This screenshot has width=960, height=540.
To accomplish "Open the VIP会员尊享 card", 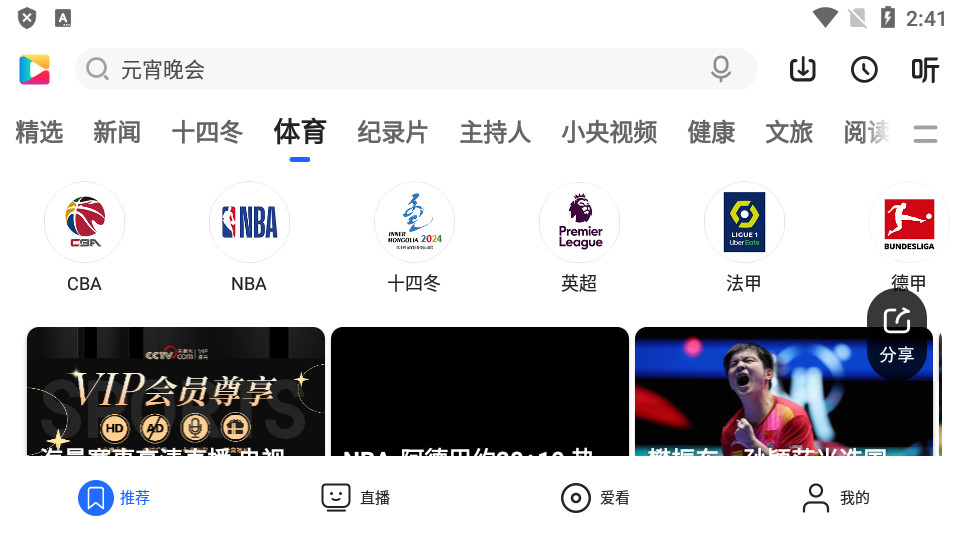I will pos(176,392).
